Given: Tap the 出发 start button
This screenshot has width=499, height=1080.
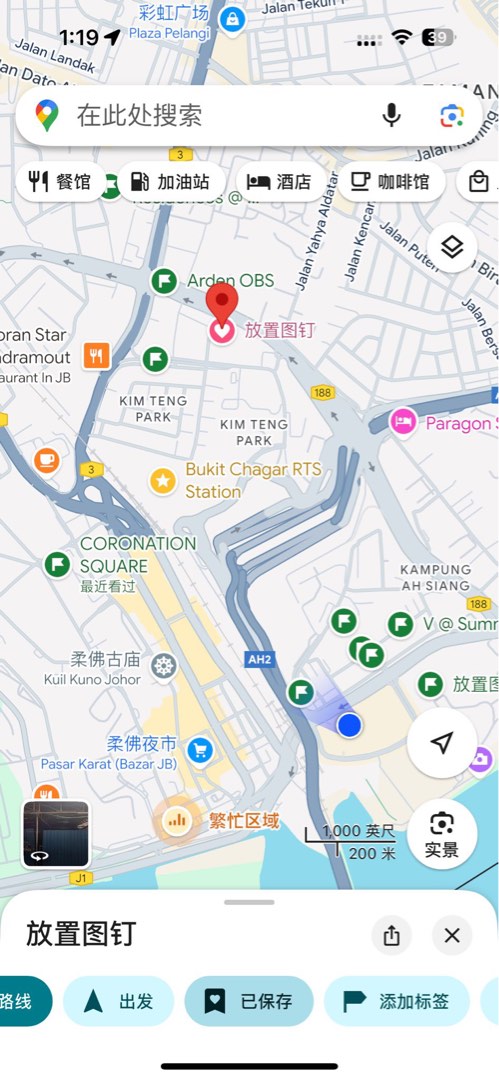Looking at the screenshot, I should tap(119, 1001).
